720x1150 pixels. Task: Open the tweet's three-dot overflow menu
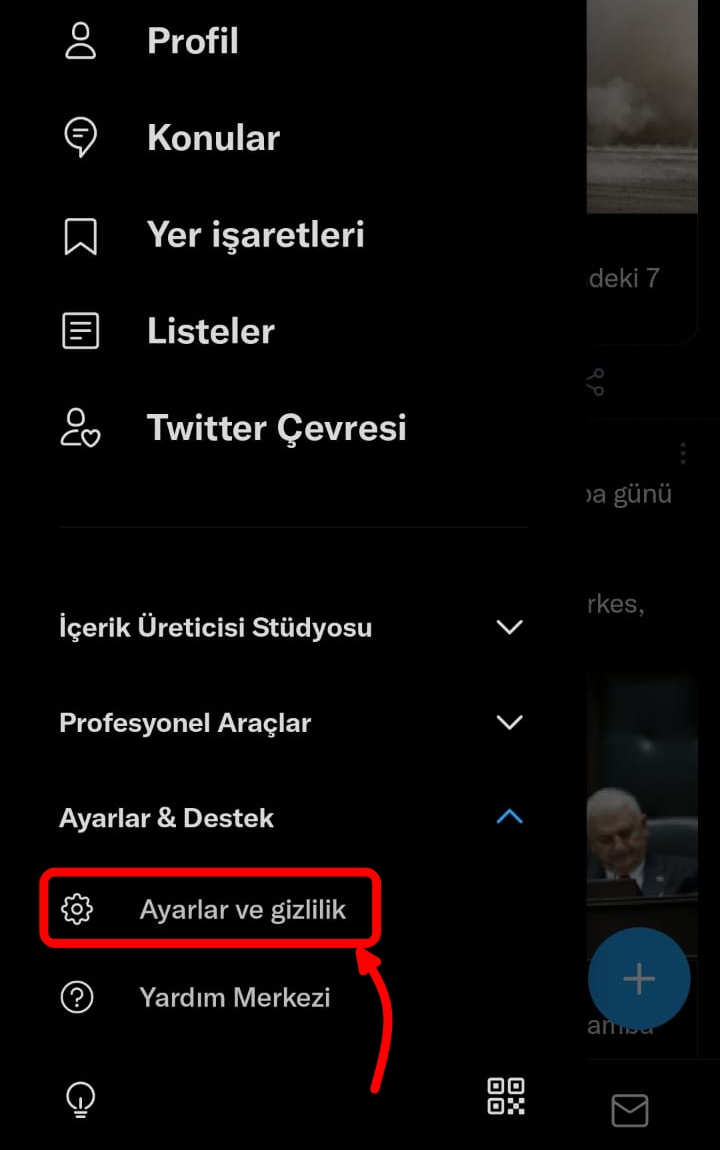coord(683,454)
